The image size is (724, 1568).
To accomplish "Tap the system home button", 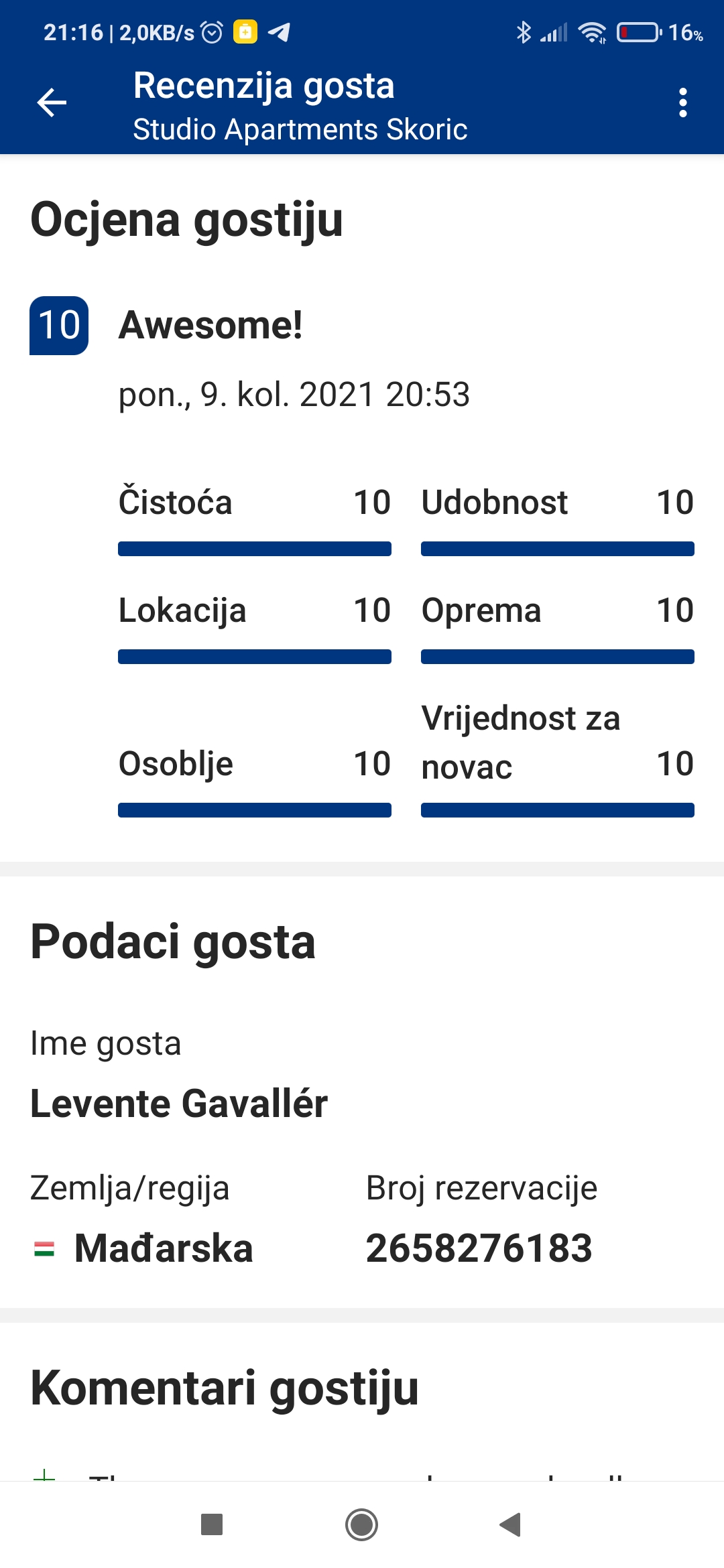I will point(361,1524).
